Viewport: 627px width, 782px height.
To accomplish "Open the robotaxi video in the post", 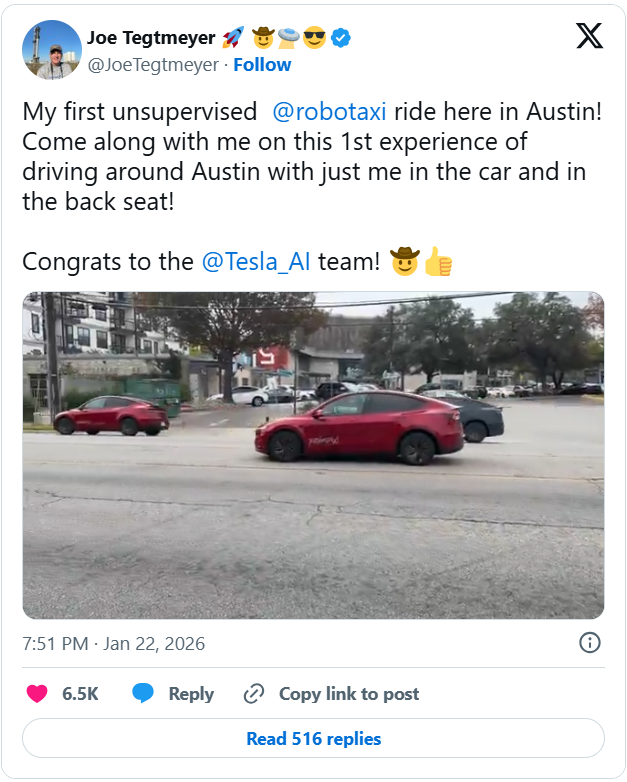I will coord(313,455).
